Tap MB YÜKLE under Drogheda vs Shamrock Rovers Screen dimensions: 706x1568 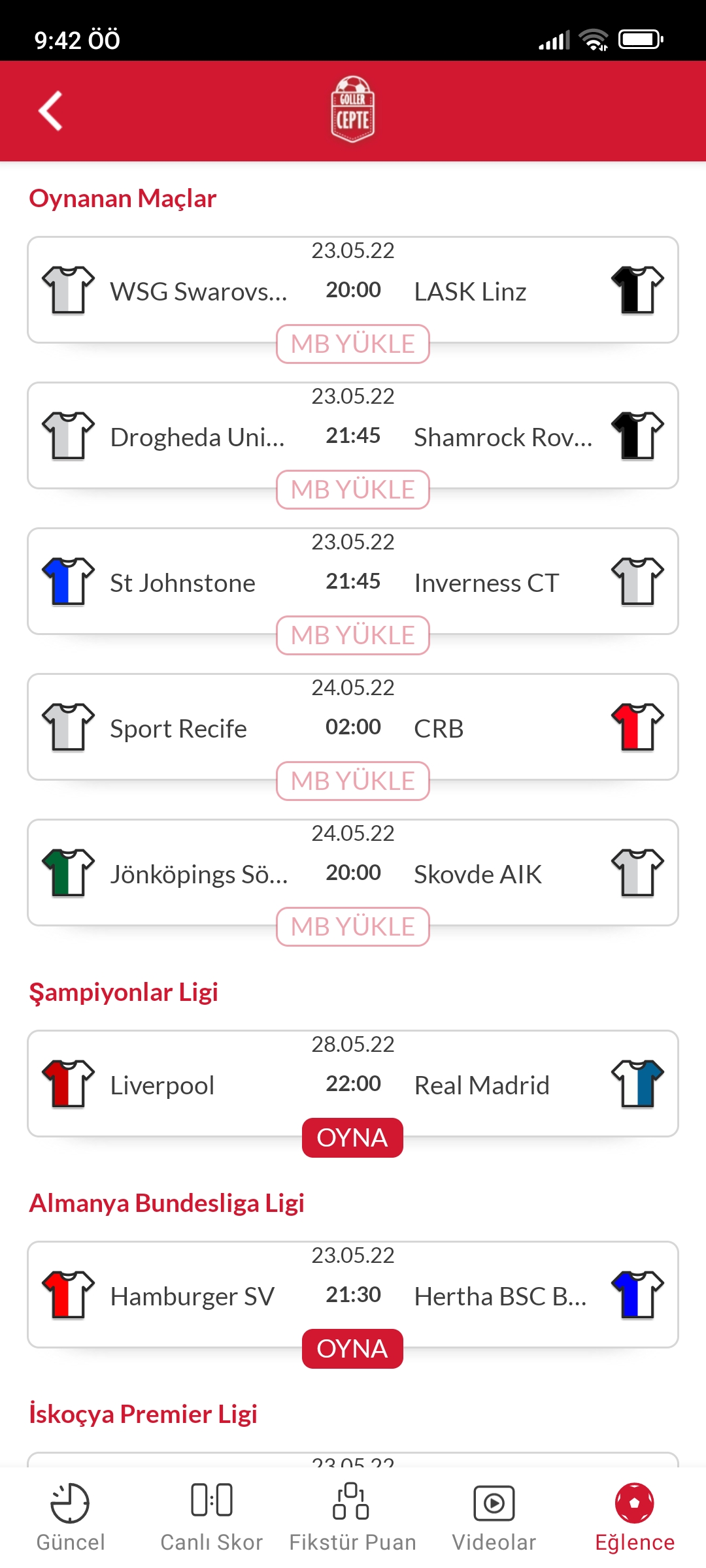click(353, 489)
